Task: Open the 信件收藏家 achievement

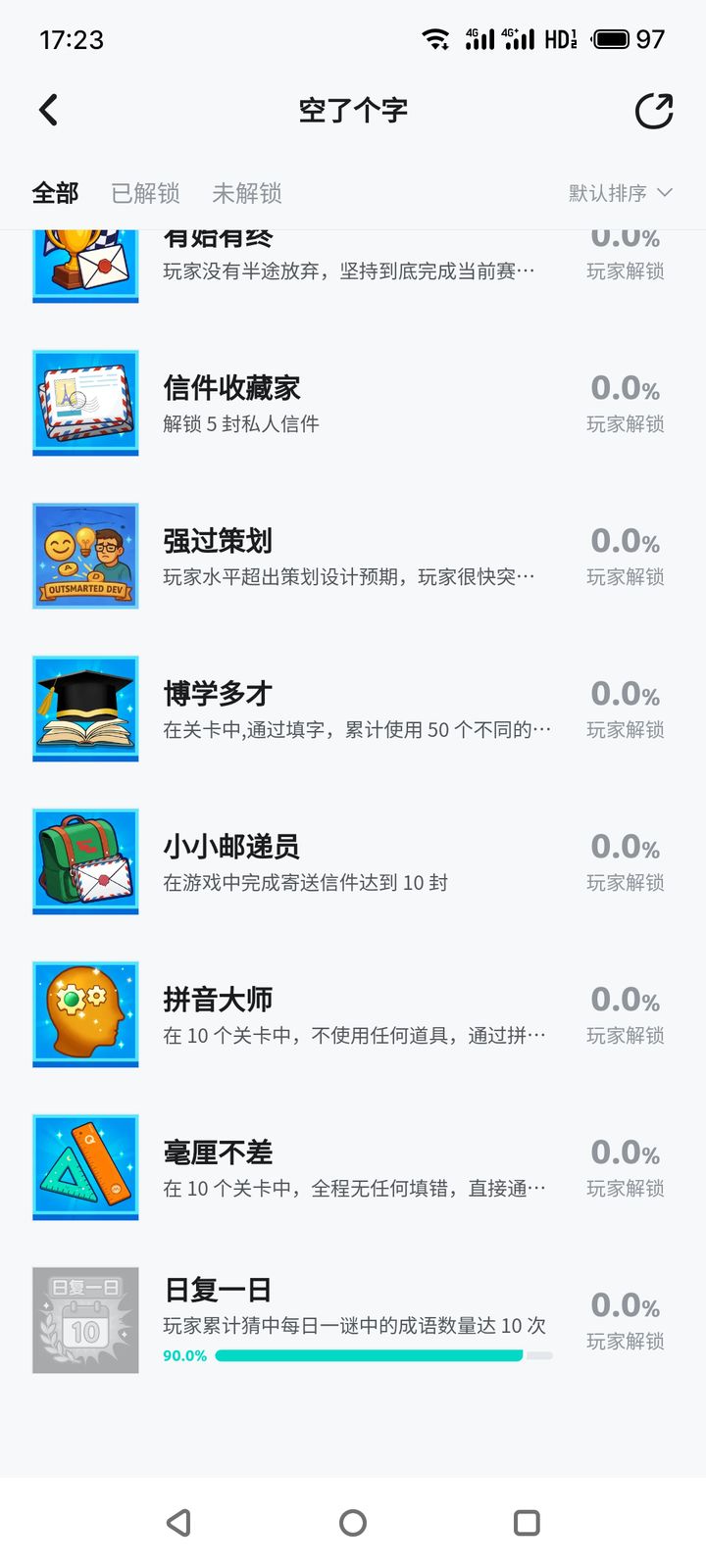Action: 353,403
